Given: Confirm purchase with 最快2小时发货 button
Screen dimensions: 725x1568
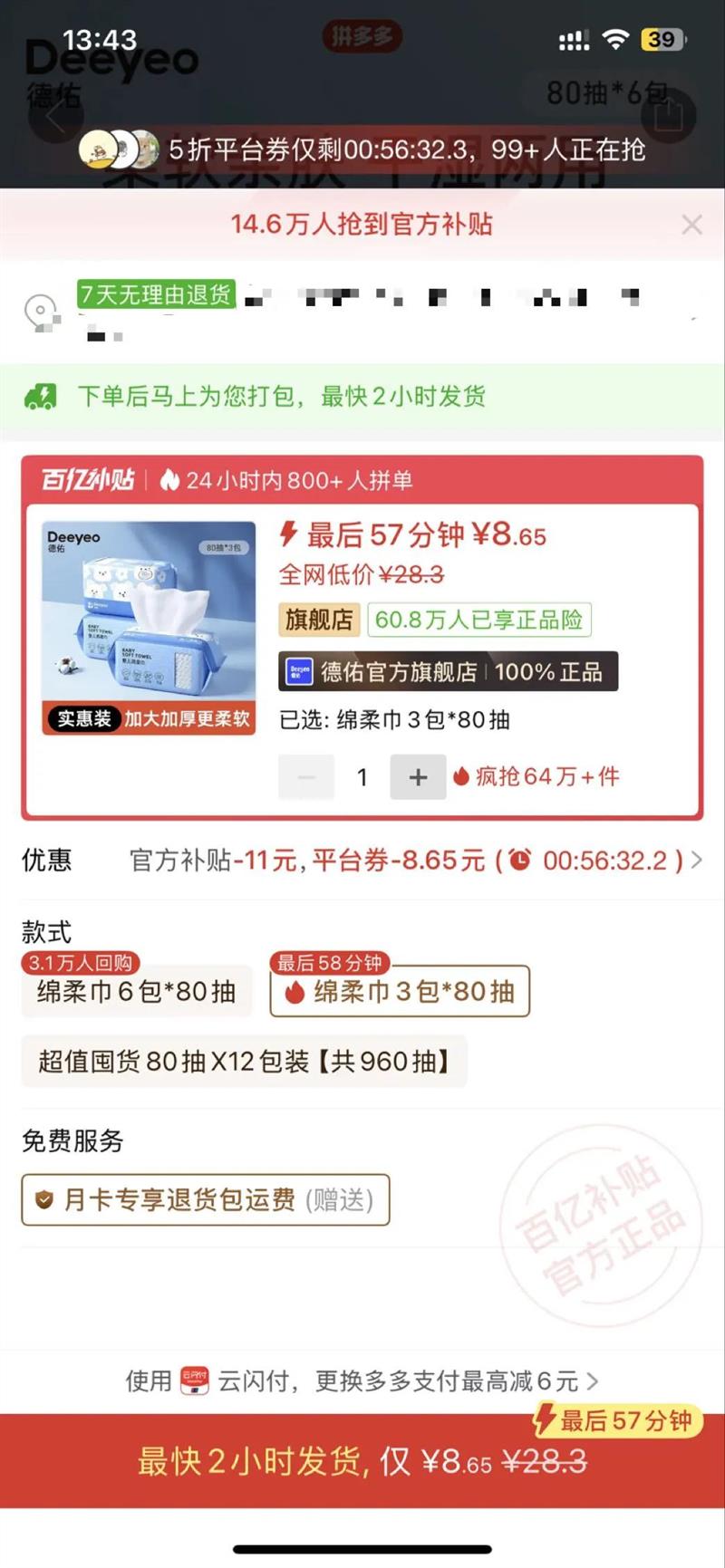Looking at the screenshot, I should pos(362,1460).
